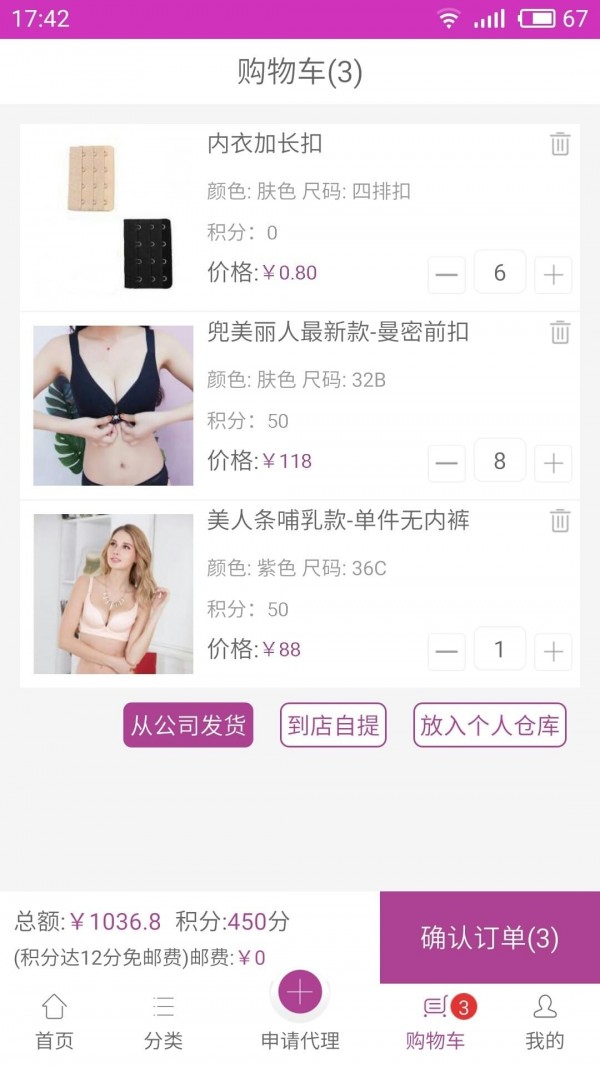Select 从公司发货 delivery option
The width and height of the screenshot is (600, 1067).
pyautogui.click(x=188, y=725)
